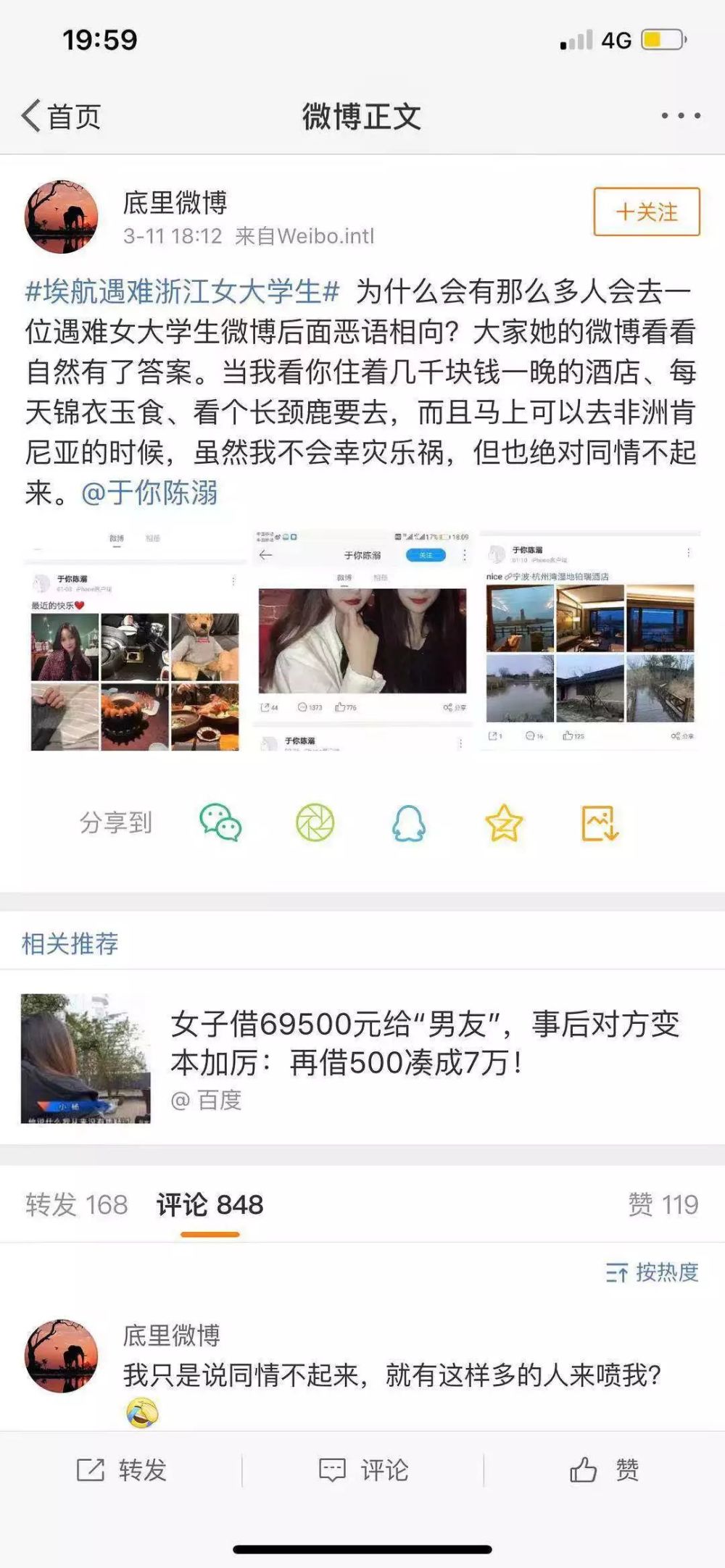Repost using the bottom 转发 button
The height and width of the screenshot is (1568, 725).
coord(122,1470)
